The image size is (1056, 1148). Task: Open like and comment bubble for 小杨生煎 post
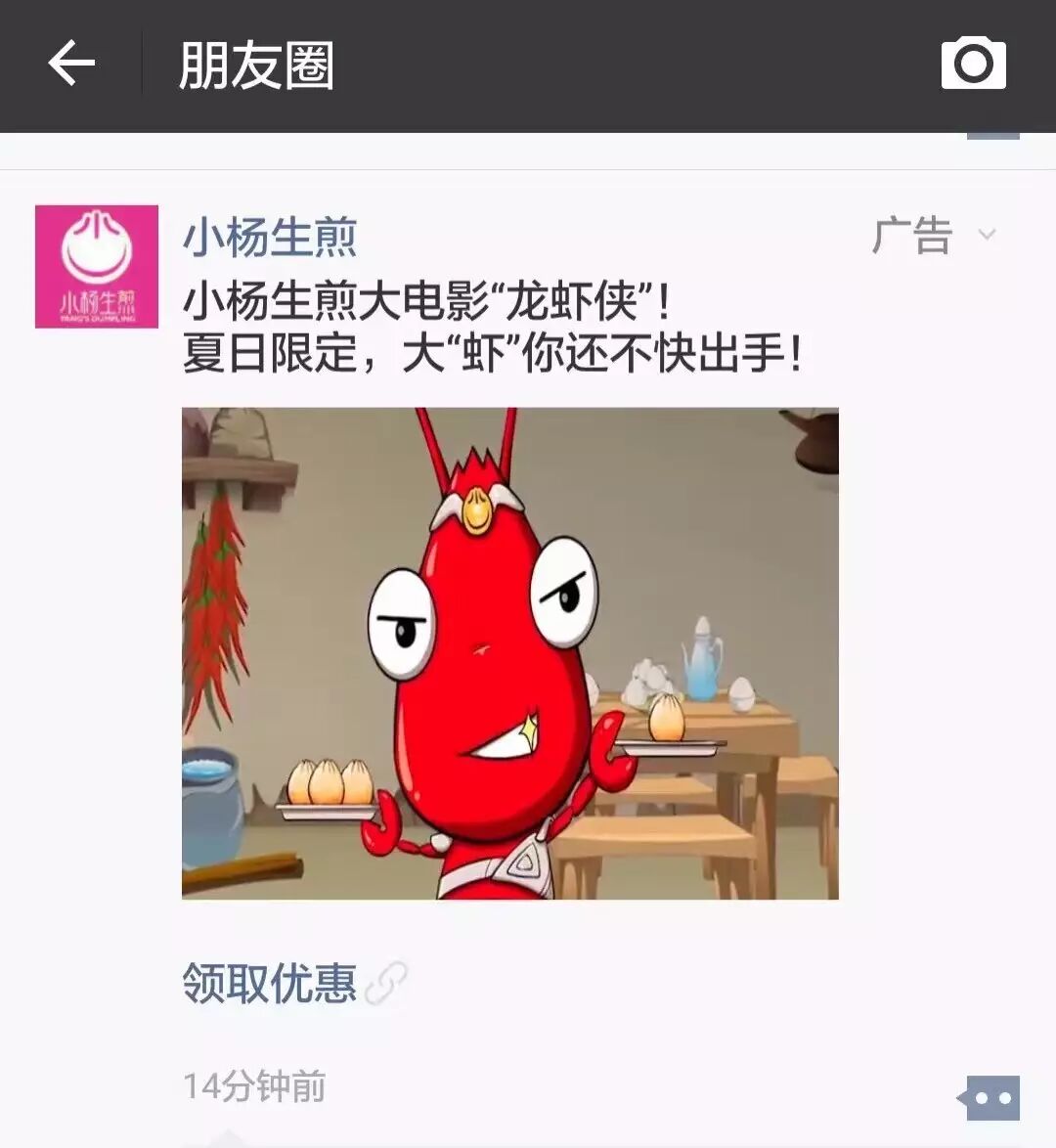tap(991, 1098)
